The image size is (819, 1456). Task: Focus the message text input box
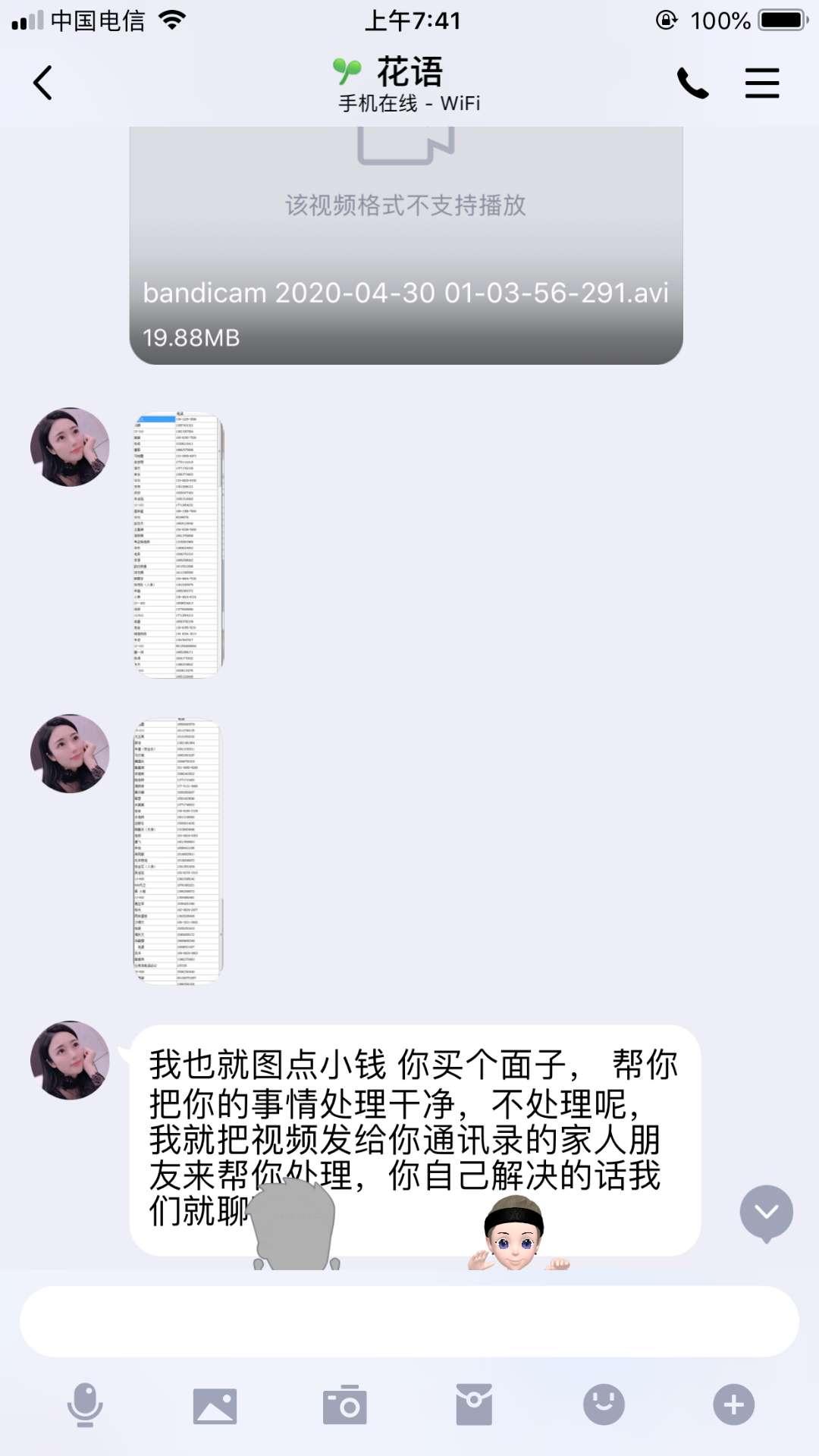409,1321
